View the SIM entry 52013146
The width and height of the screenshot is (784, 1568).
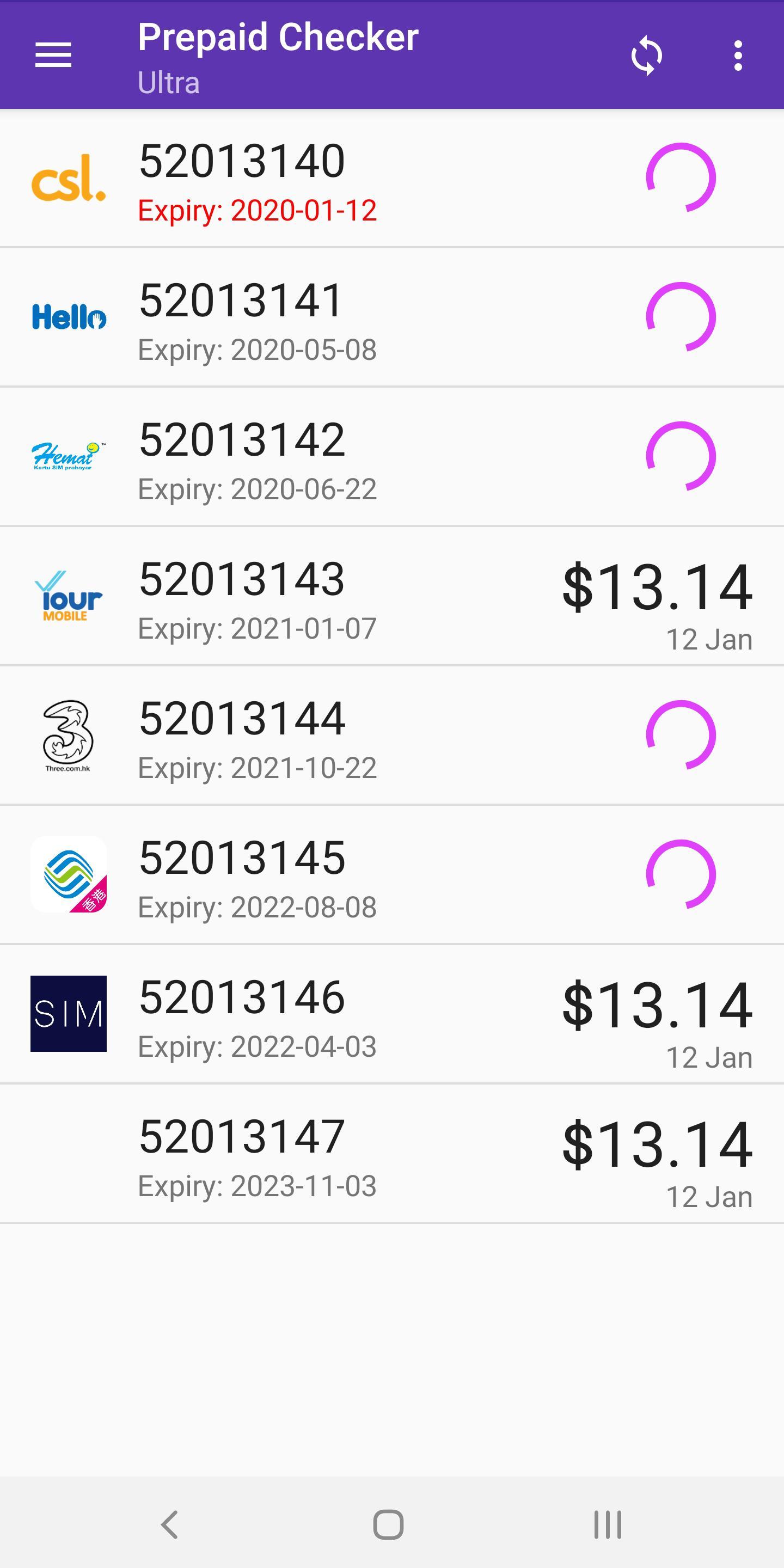[x=392, y=1014]
